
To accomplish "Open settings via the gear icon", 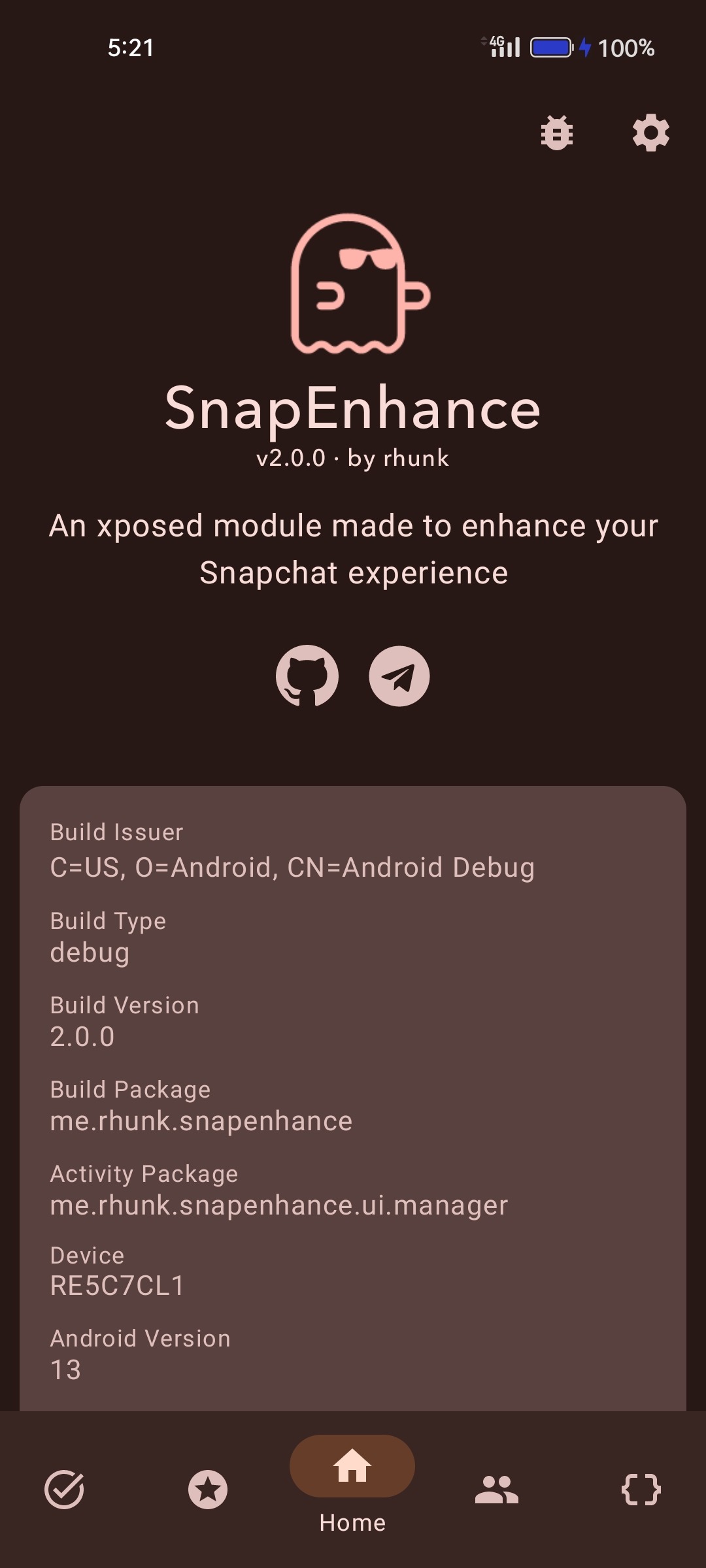I will coord(651,133).
